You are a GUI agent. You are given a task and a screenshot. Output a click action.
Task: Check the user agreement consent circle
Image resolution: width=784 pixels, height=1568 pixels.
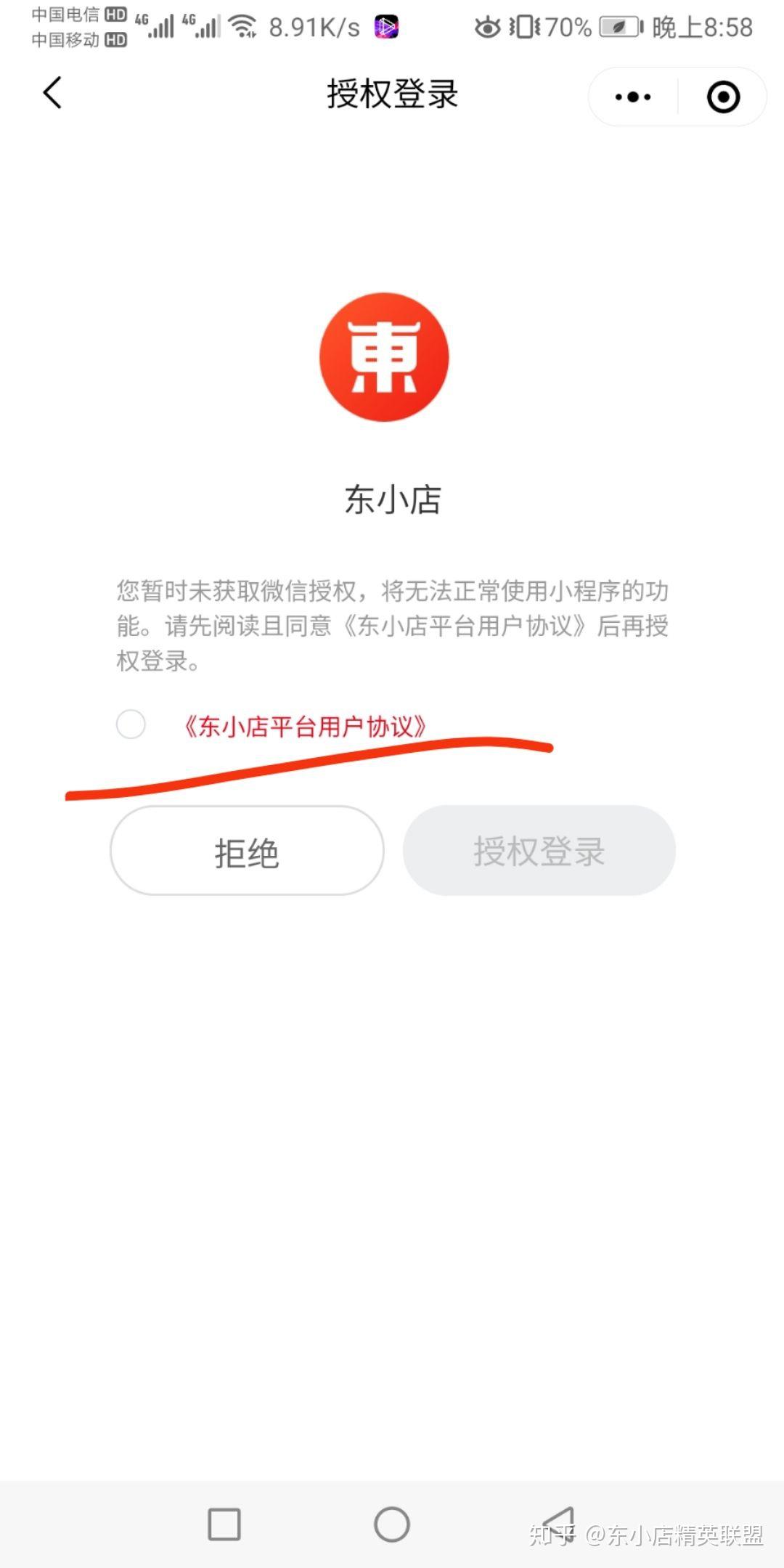pos(131,724)
